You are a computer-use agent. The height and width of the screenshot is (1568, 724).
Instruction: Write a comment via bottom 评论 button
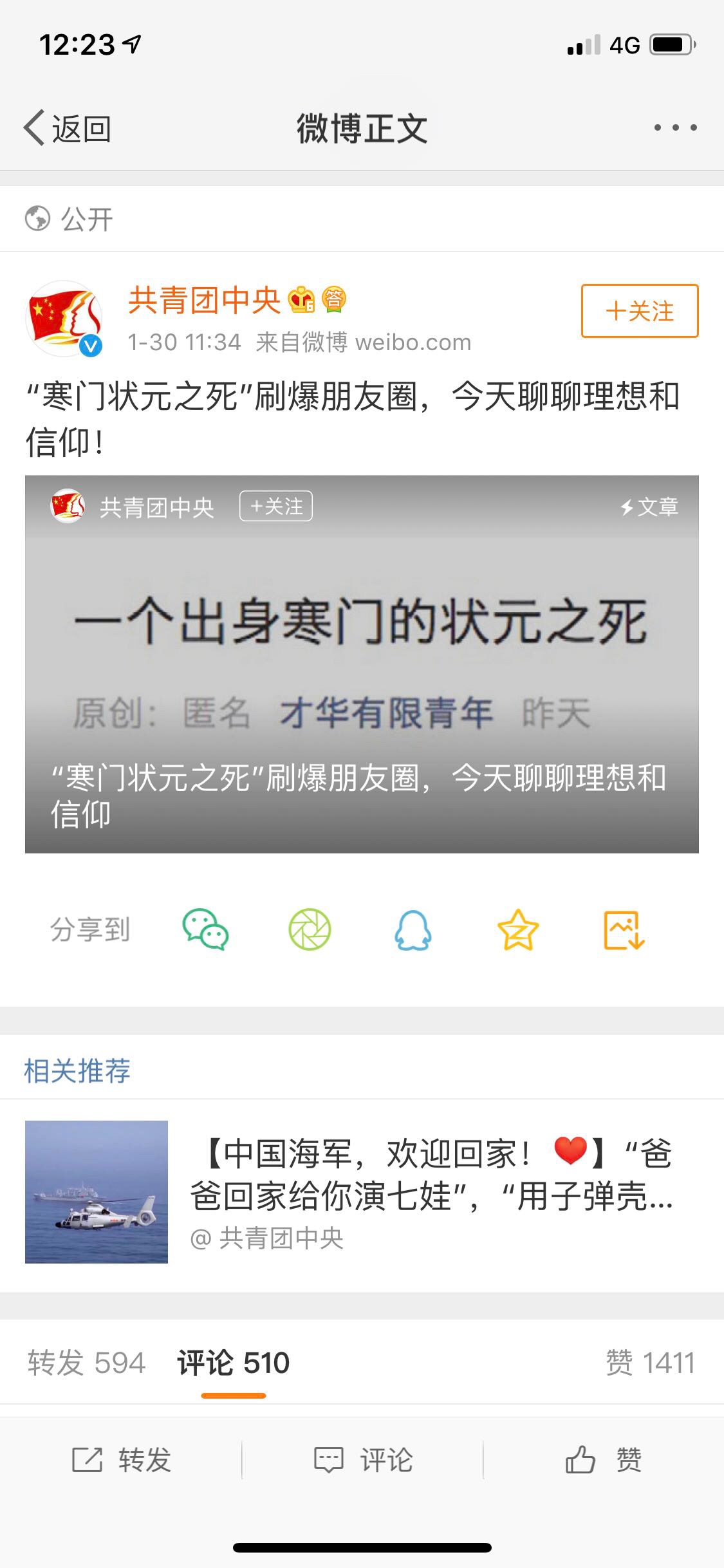(362, 1460)
